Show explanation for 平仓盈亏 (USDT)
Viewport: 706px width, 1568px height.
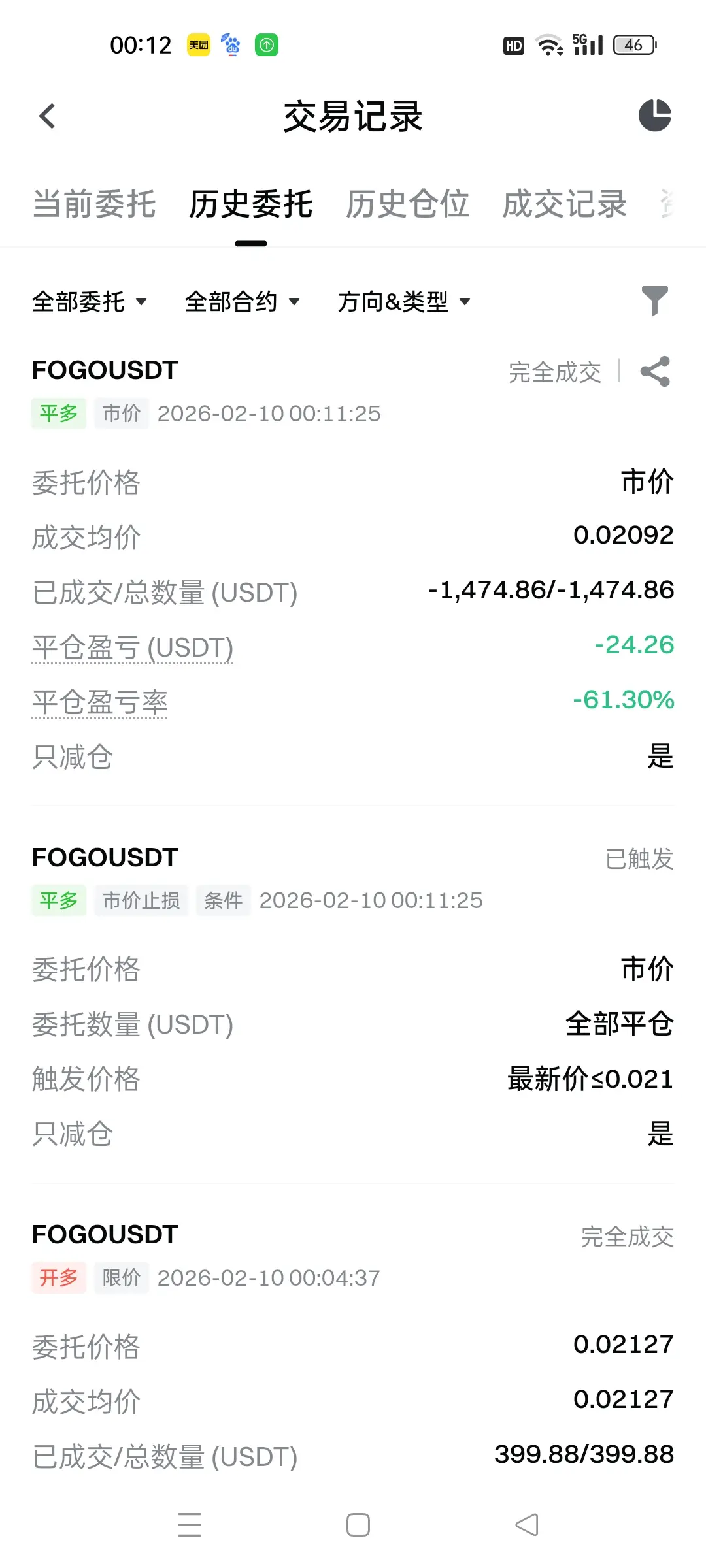[133, 647]
